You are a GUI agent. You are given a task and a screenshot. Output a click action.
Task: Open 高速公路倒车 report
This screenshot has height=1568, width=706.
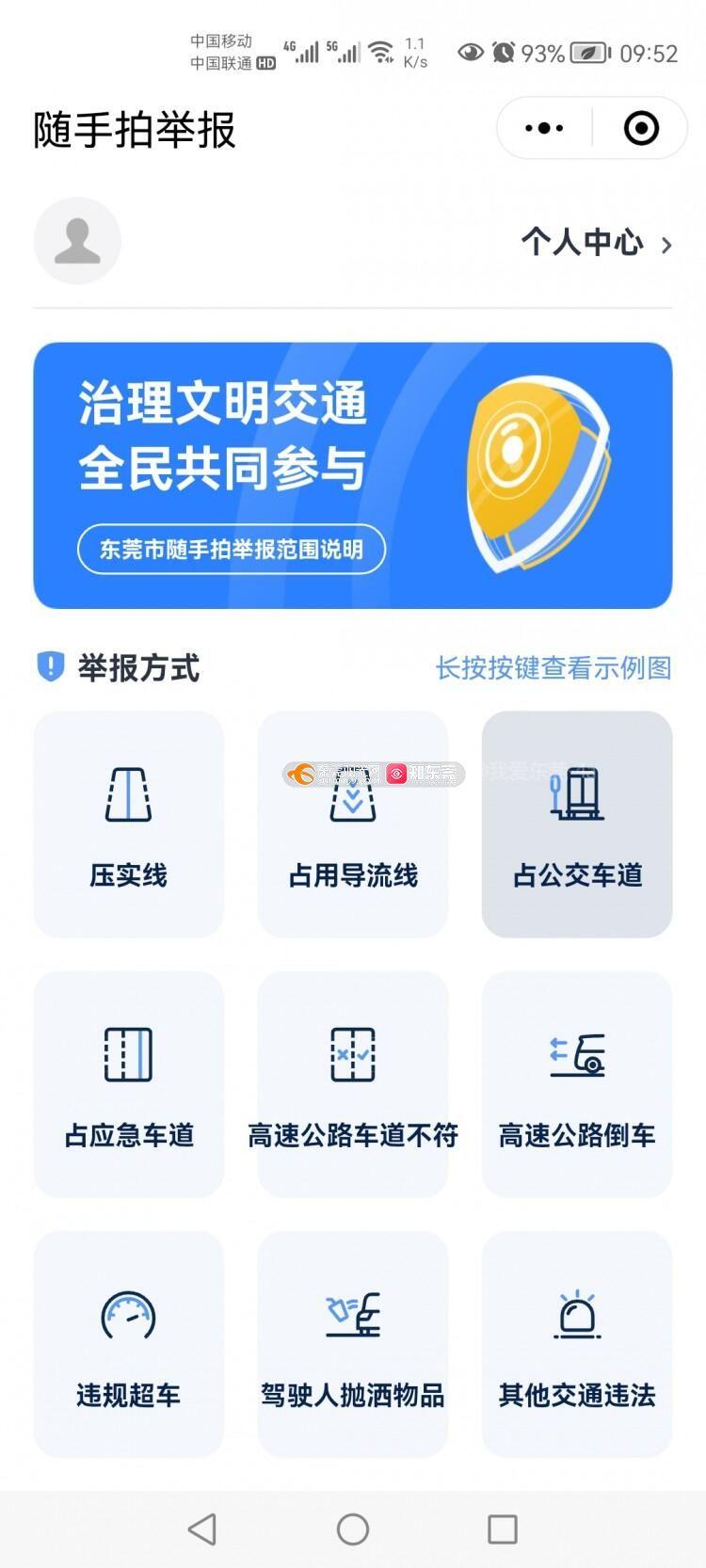(x=577, y=1084)
